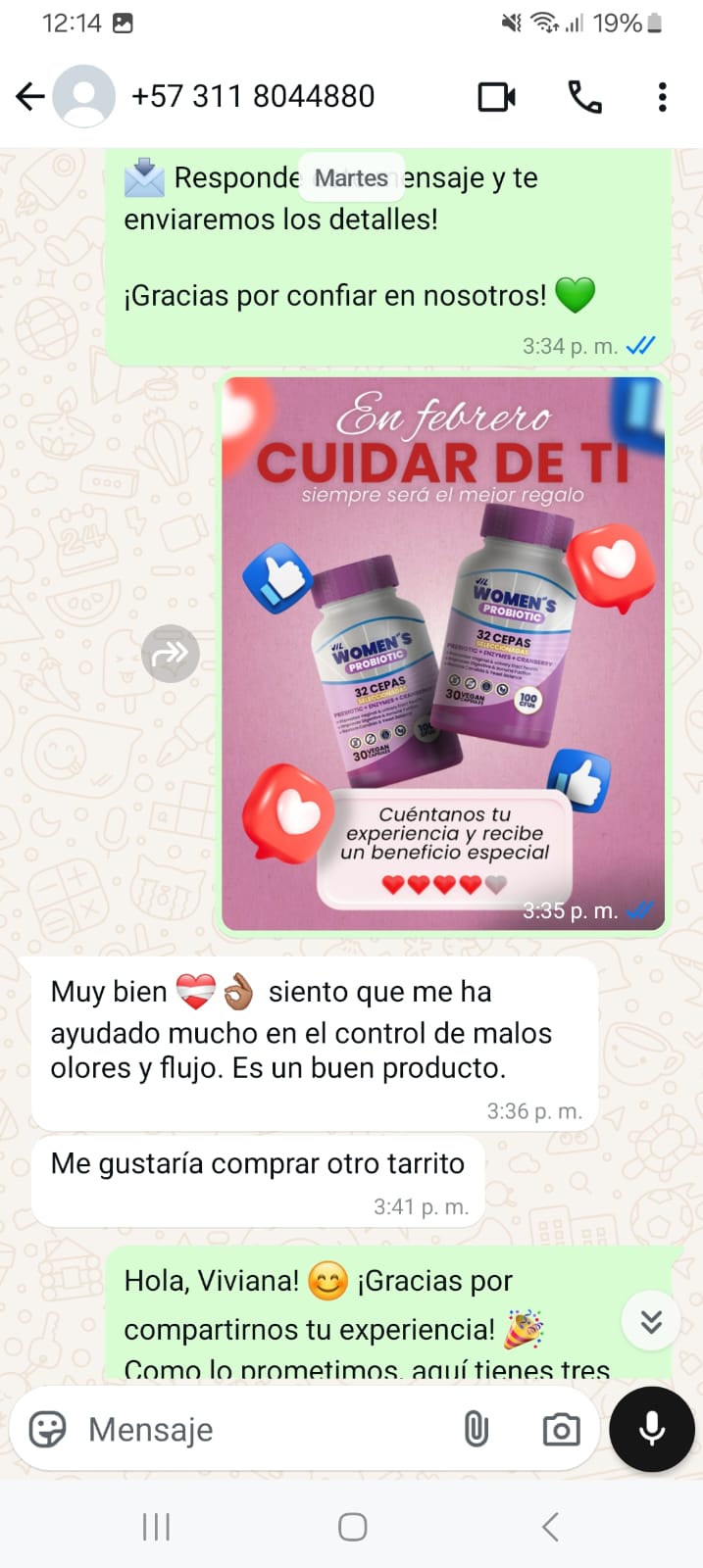Tap the voice message microphone

pyautogui.click(x=652, y=1430)
